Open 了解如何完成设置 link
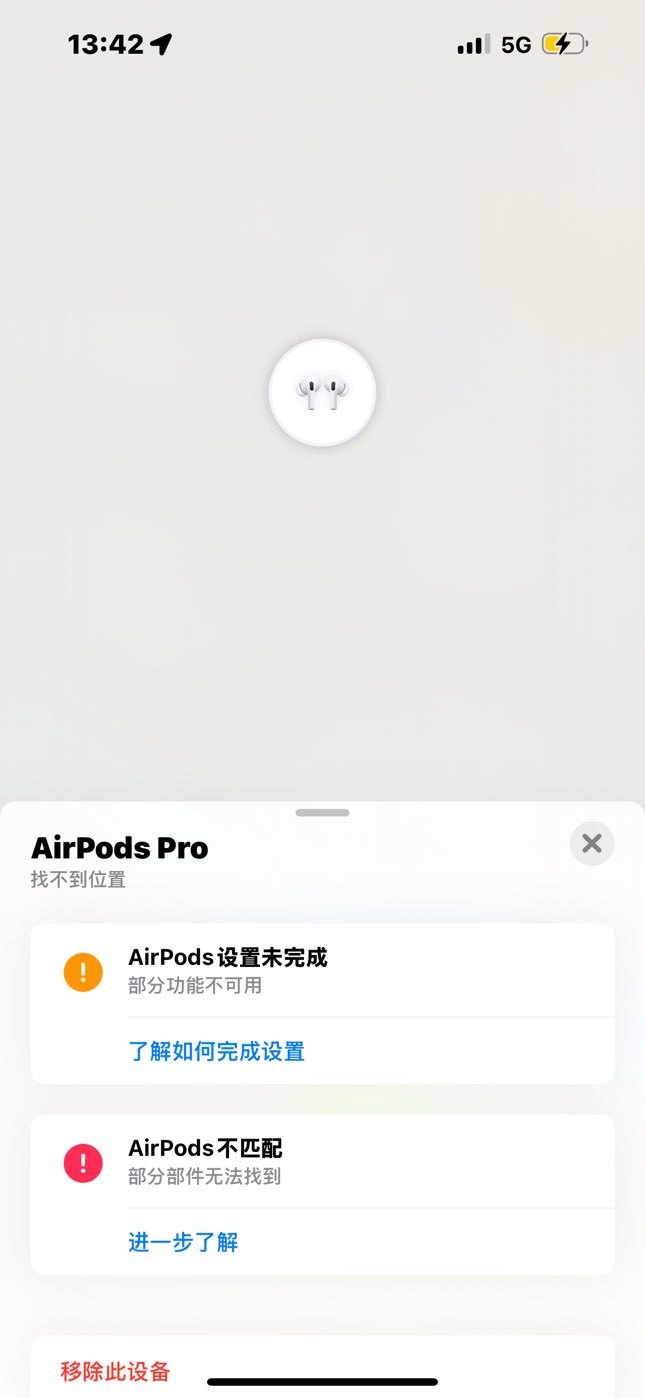The image size is (645, 1398). click(x=216, y=1051)
